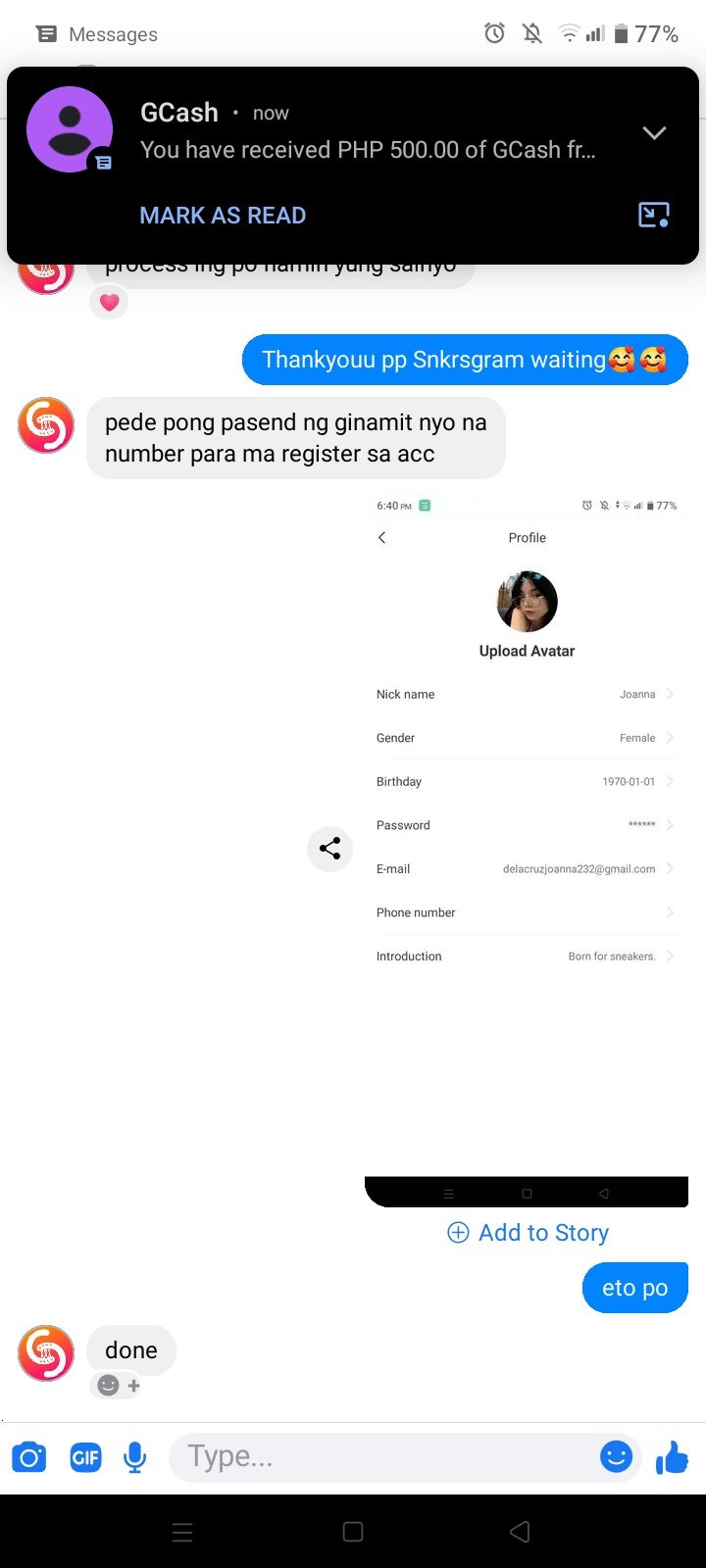Open GCash message in pop-up window
This screenshot has width=706, height=1568.
coord(653,215)
